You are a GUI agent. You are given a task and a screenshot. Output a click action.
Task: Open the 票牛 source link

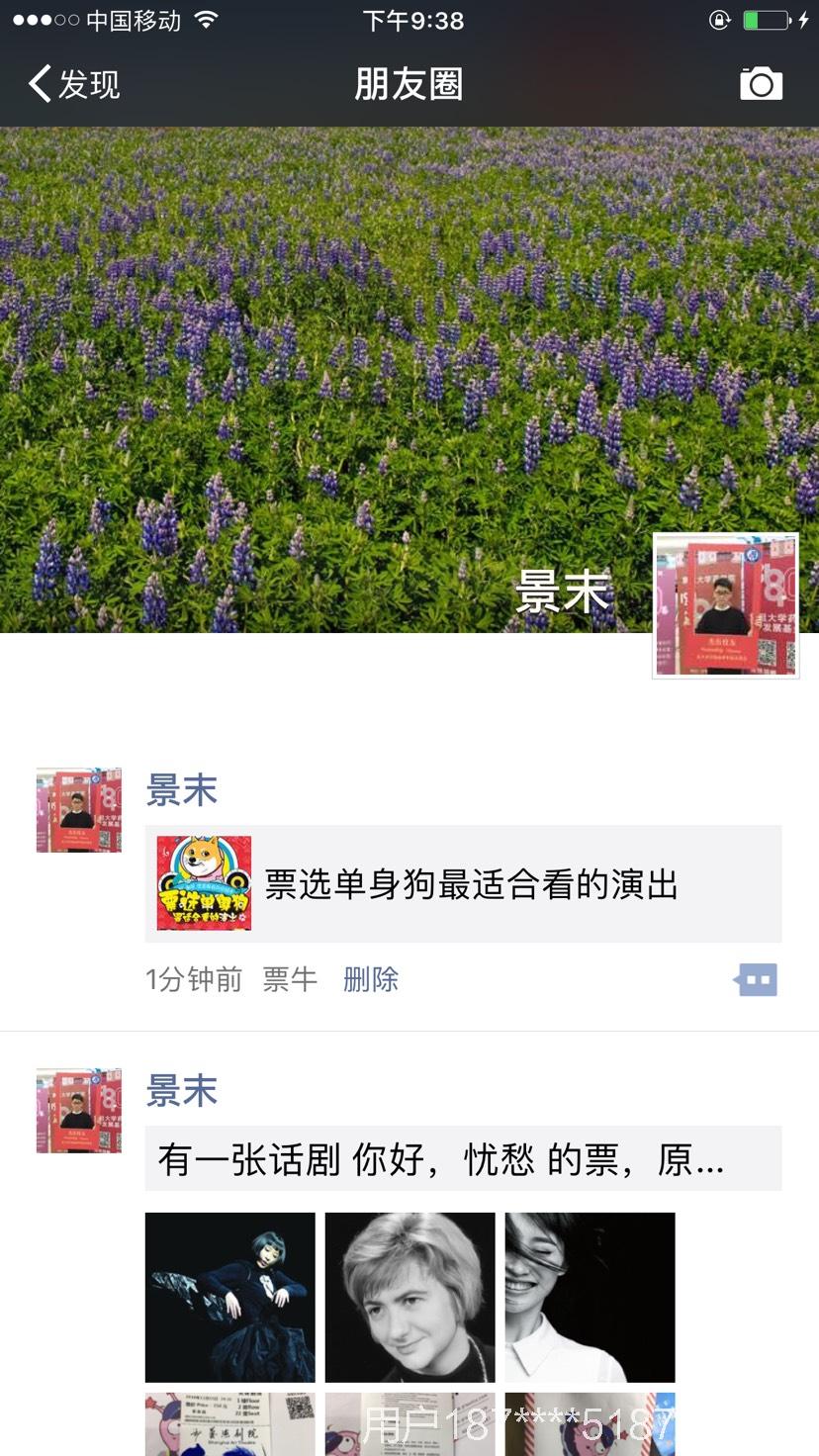point(290,979)
